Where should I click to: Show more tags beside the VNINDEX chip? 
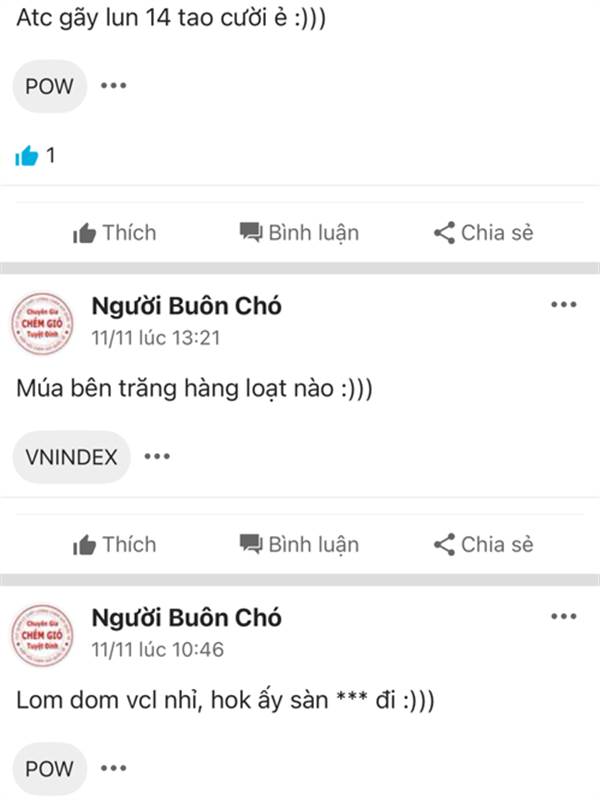point(157,457)
